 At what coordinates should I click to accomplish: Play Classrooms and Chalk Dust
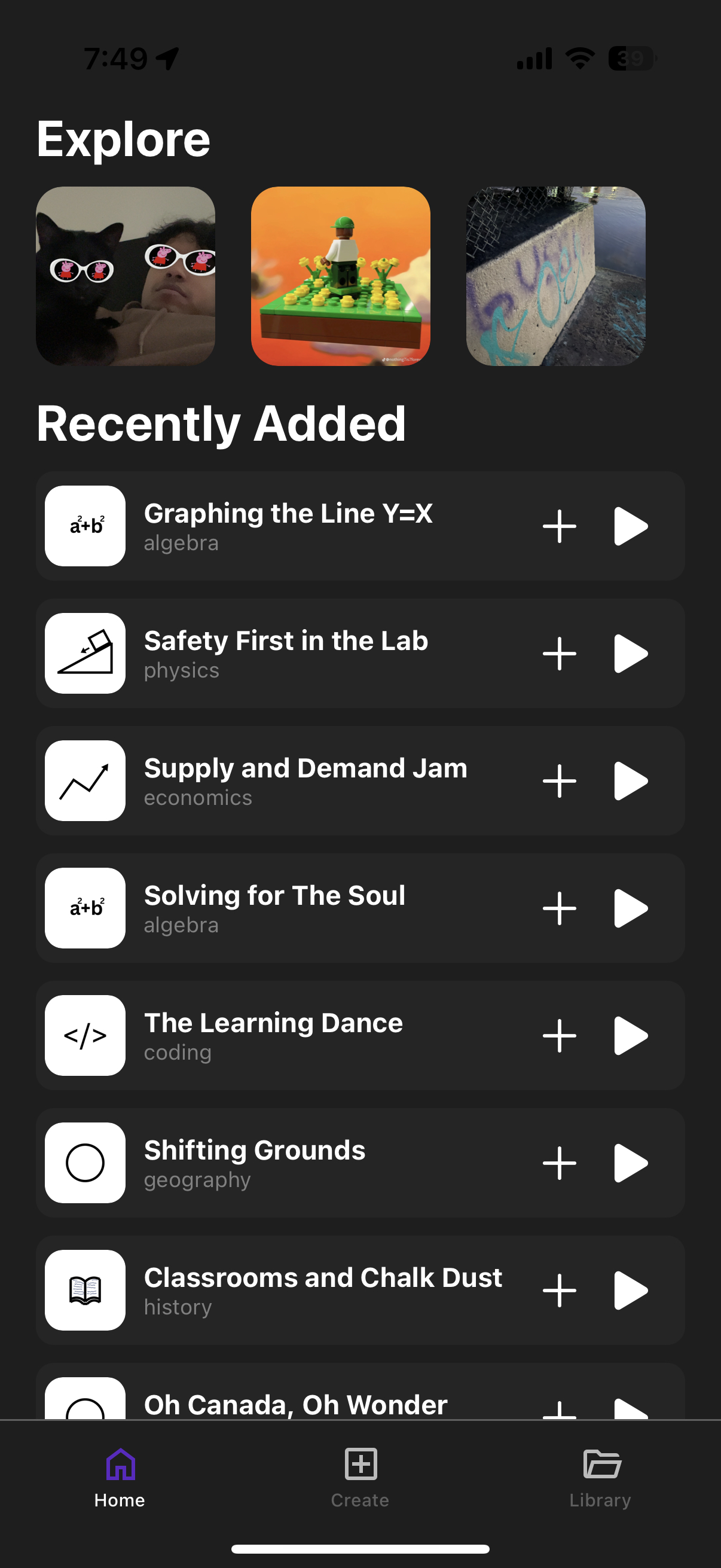click(630, 1290)
